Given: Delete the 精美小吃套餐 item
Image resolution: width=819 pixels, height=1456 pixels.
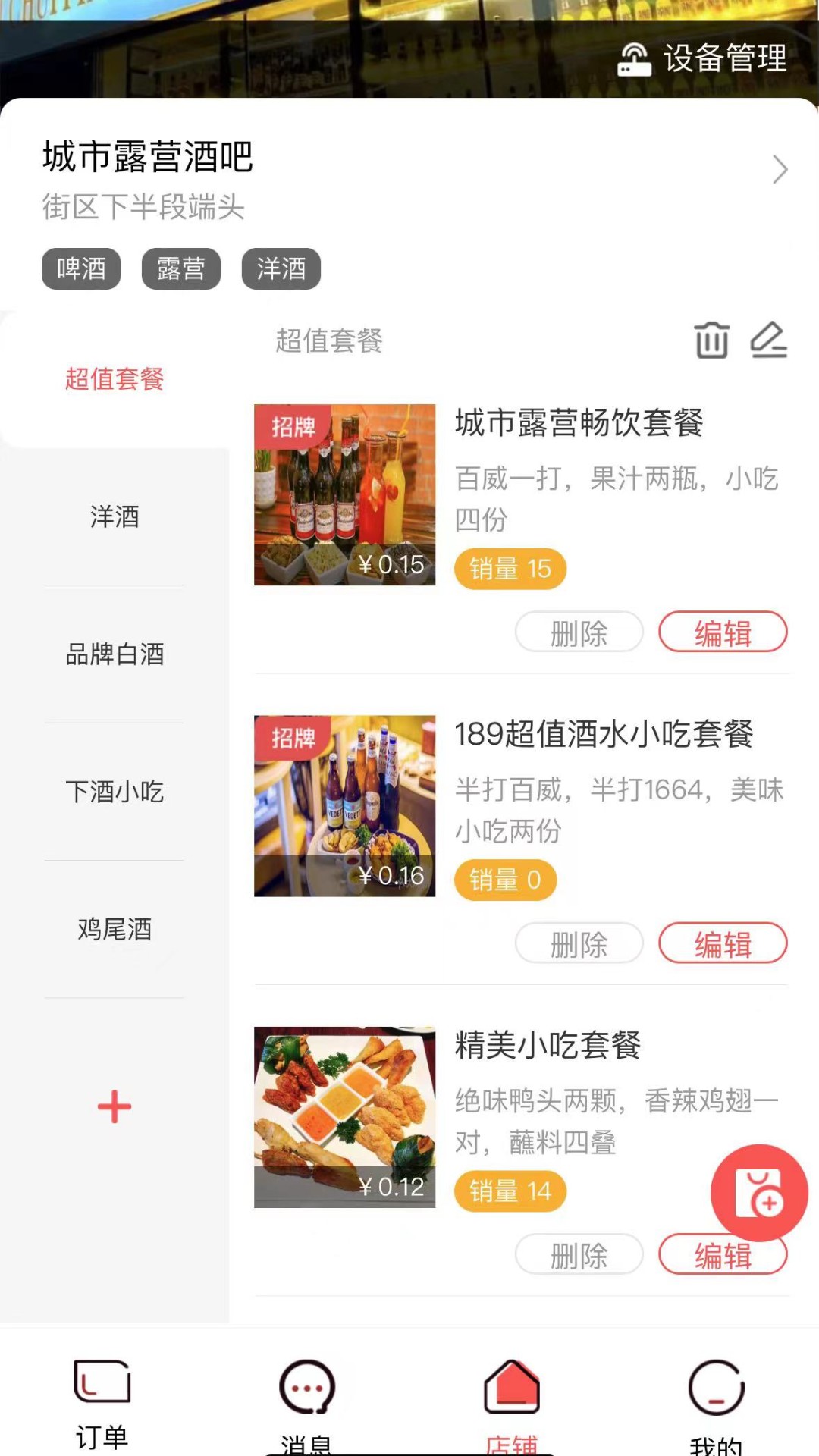Looking at the screenshot, I should point(579,1254).
